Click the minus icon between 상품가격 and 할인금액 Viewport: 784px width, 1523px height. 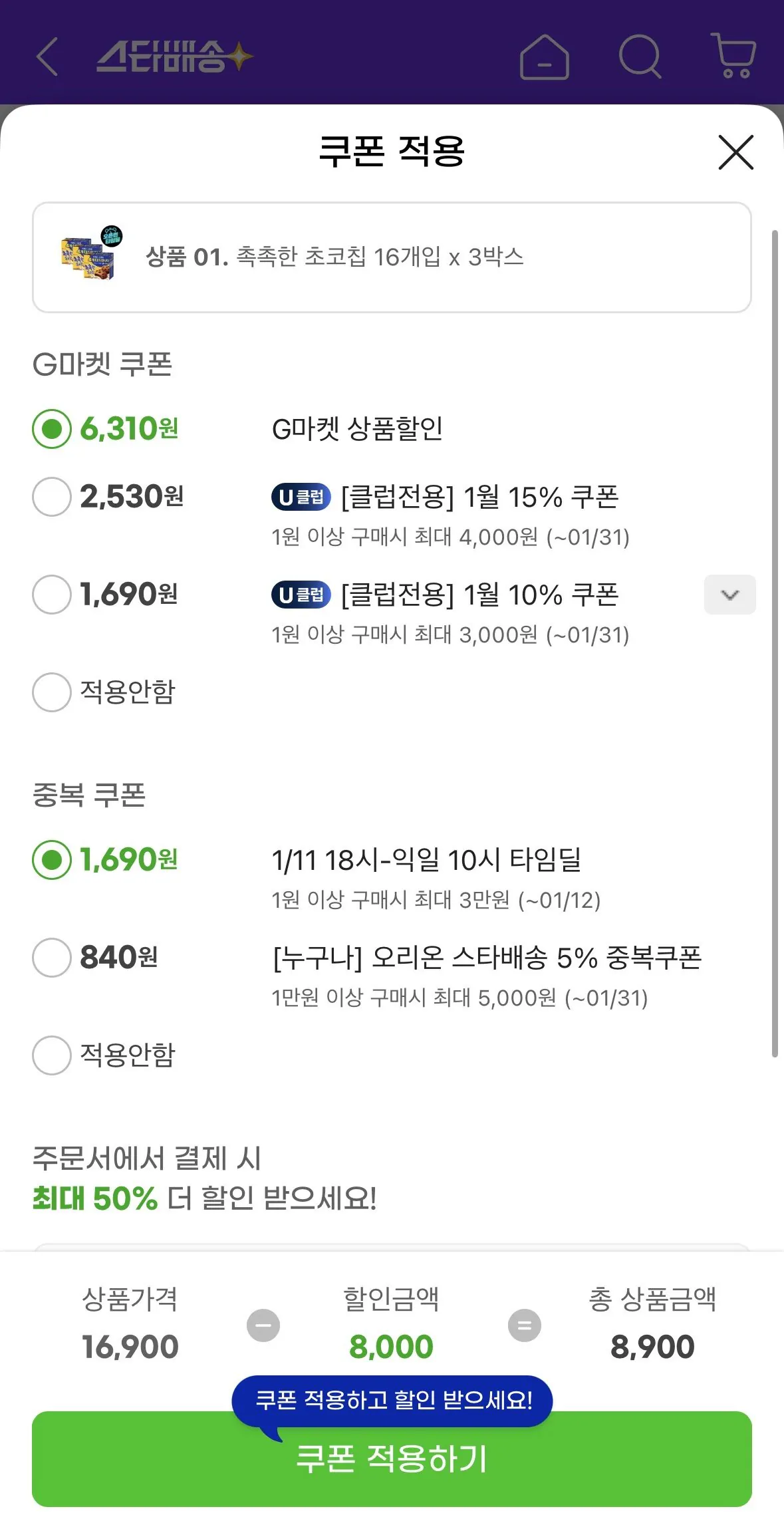tap(263, 1325)
